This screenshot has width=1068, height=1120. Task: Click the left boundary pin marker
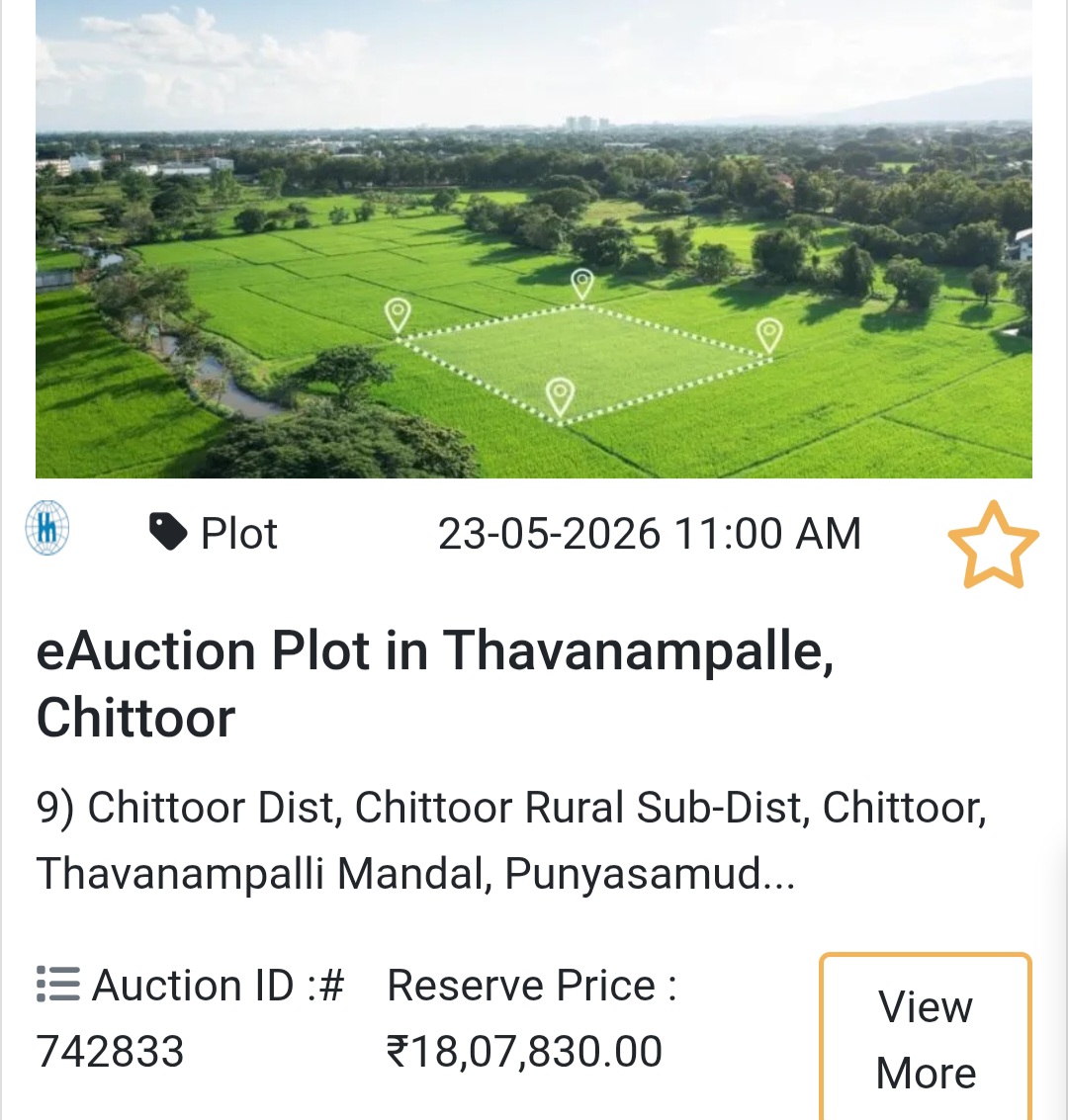pos(399,316)
